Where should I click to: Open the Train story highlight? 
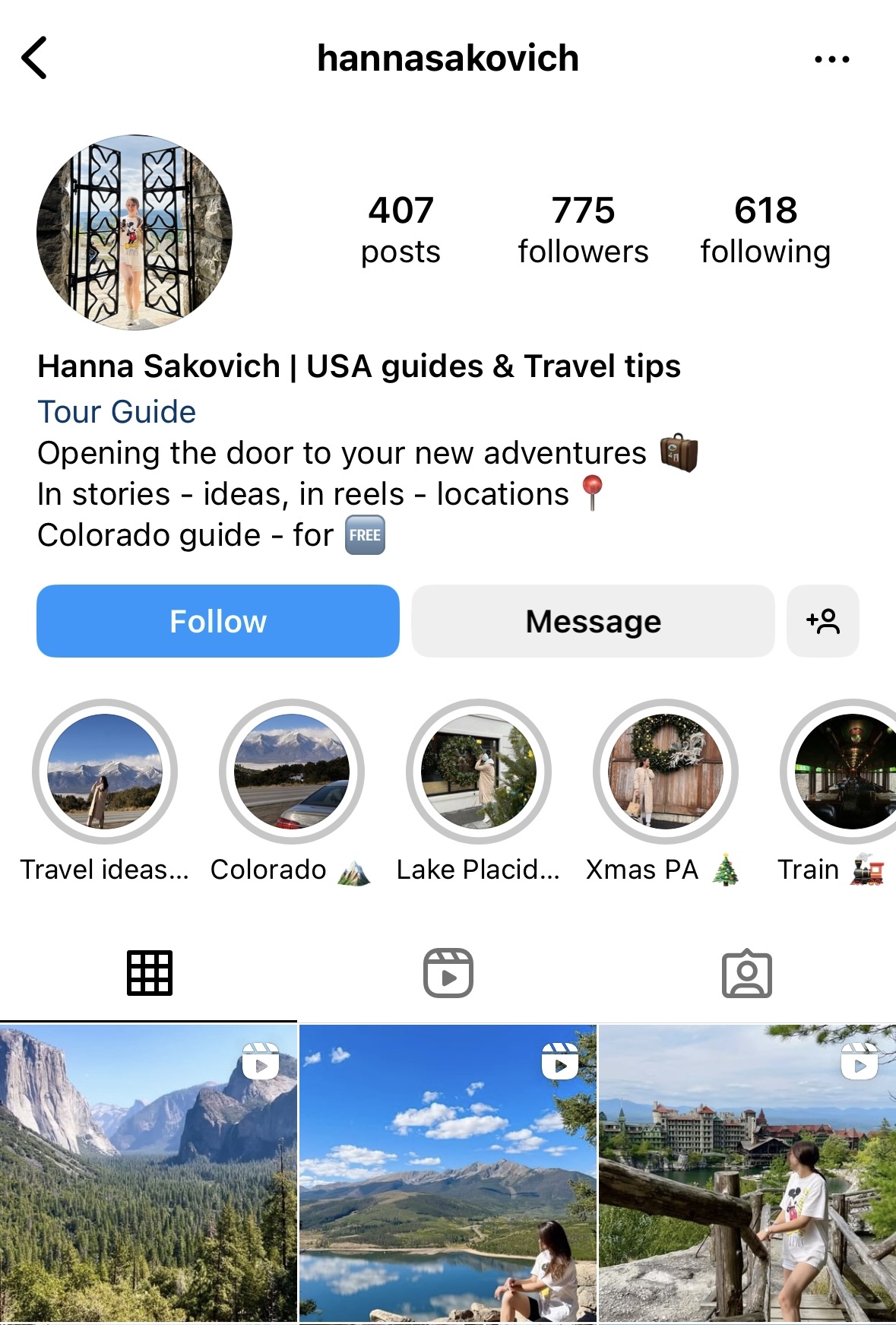click(x=845, y=772)
